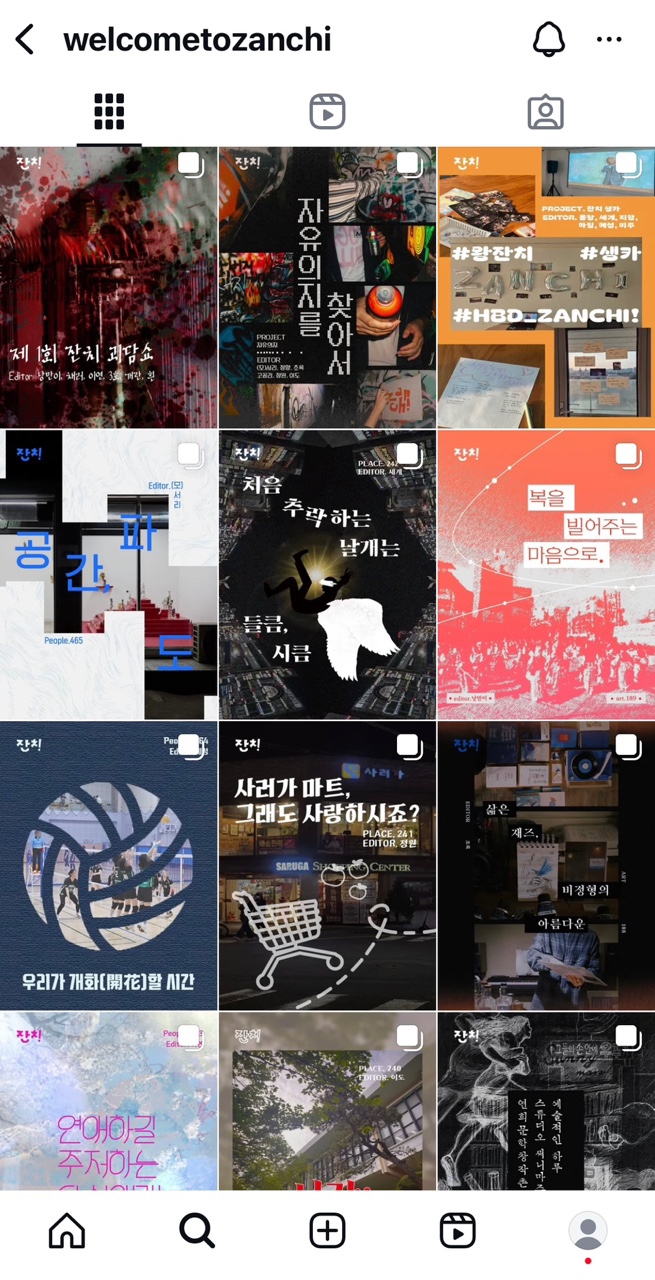Open the Search and Explore tab
The width and height of the screenshot is (655, 1280).
click(x=197, y=1231)
